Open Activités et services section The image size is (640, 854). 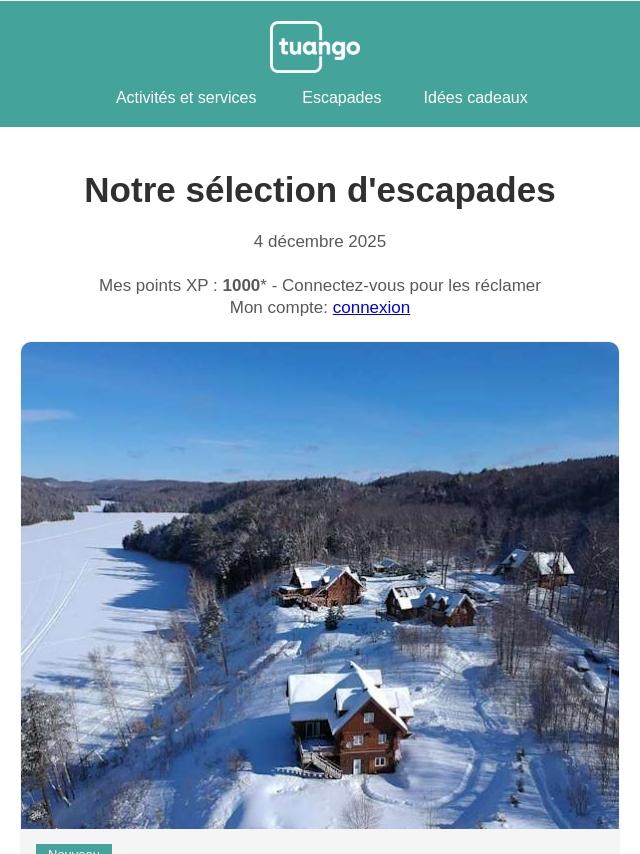tap(186, 98)
